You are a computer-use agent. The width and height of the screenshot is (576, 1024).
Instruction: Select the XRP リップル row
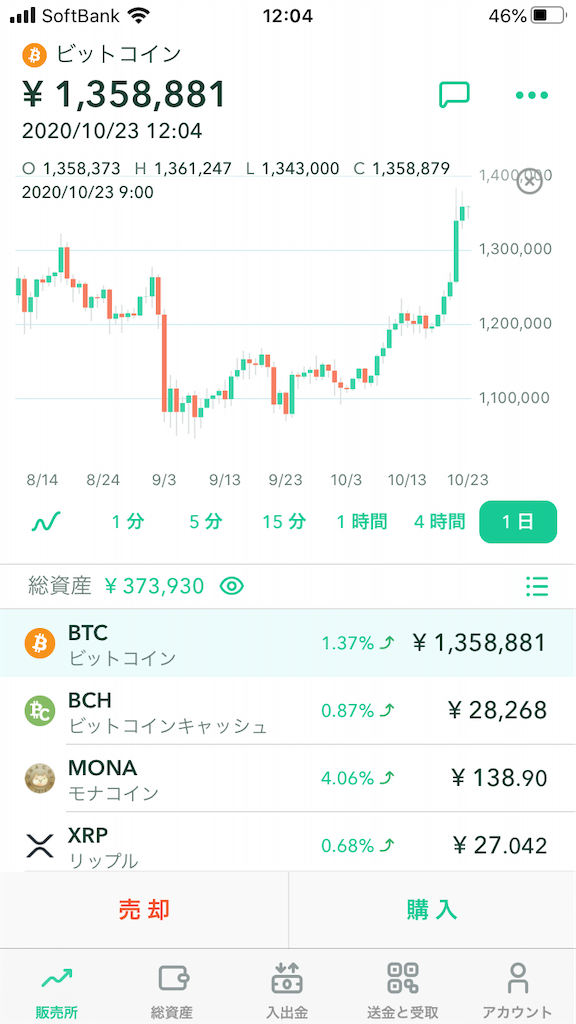coord(288,842)
